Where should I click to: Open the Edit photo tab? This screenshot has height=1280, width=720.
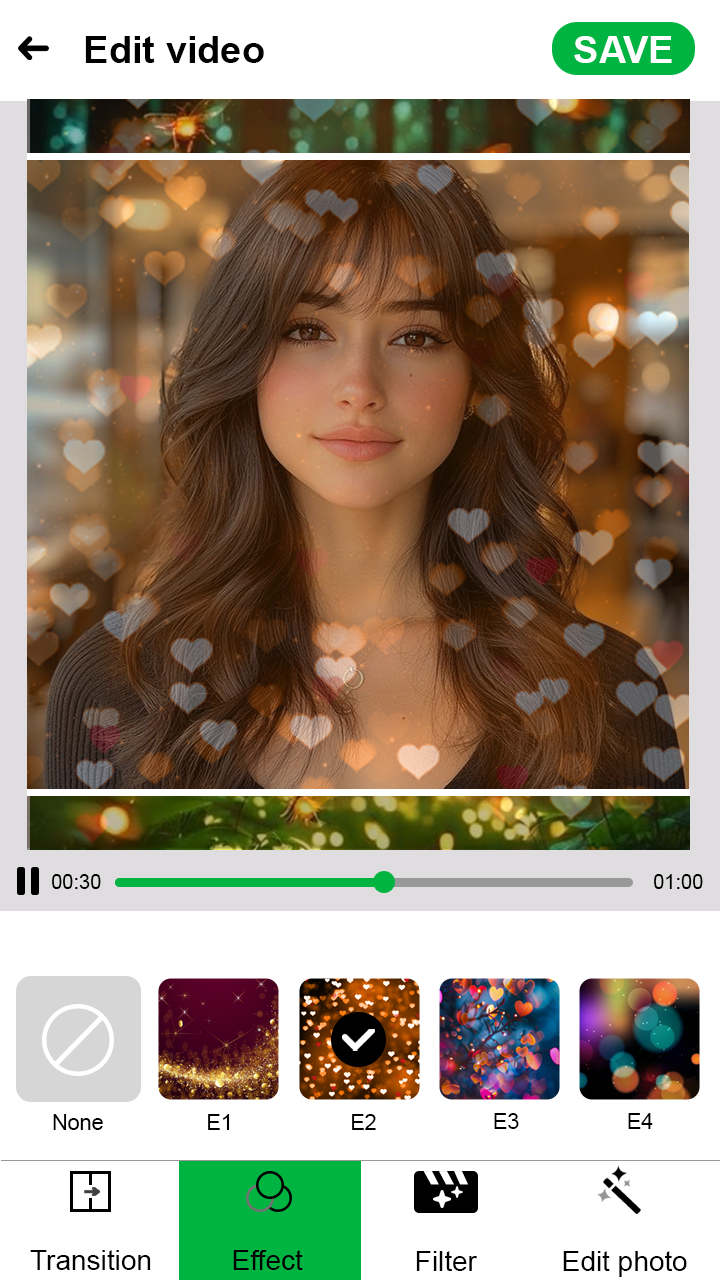(624, 1220)
